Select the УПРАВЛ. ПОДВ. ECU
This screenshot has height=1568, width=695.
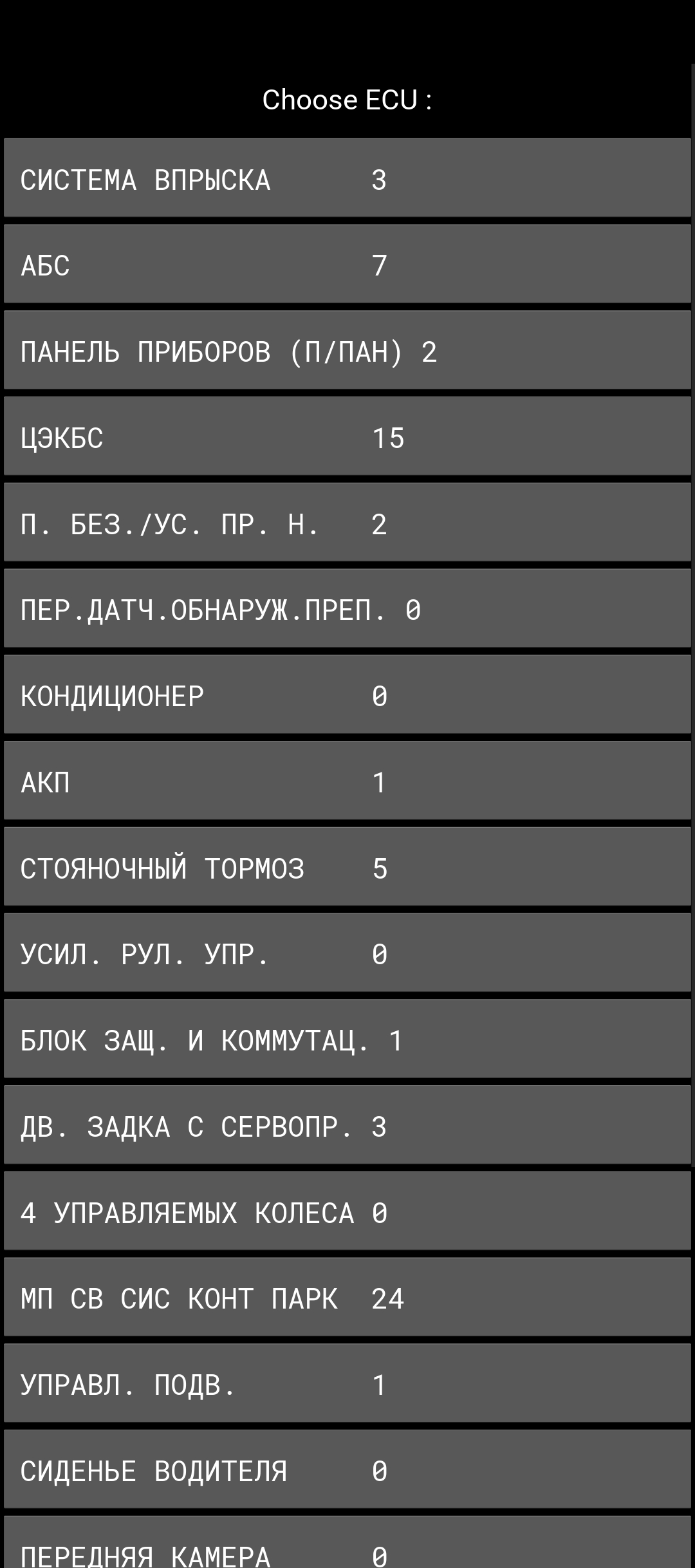[x=347, y=1384]
